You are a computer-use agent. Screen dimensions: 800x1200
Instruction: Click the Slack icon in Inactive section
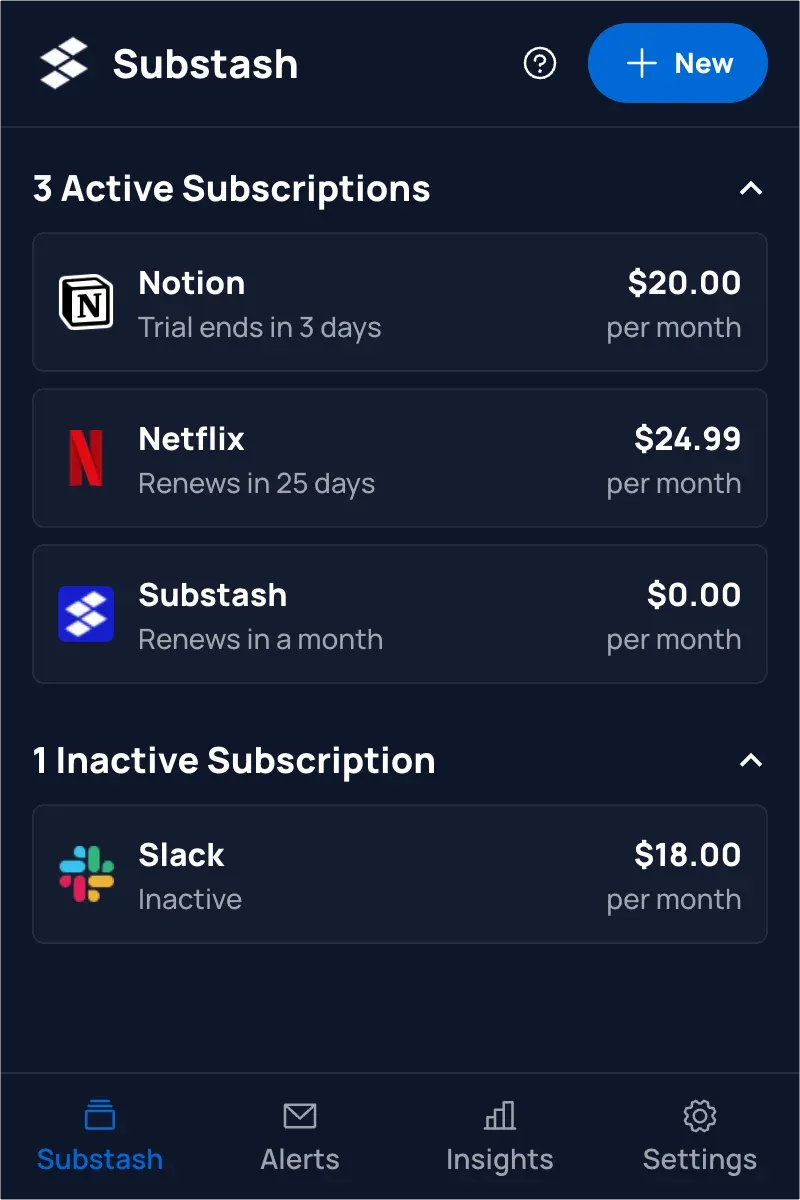click(x=87, y=874)
